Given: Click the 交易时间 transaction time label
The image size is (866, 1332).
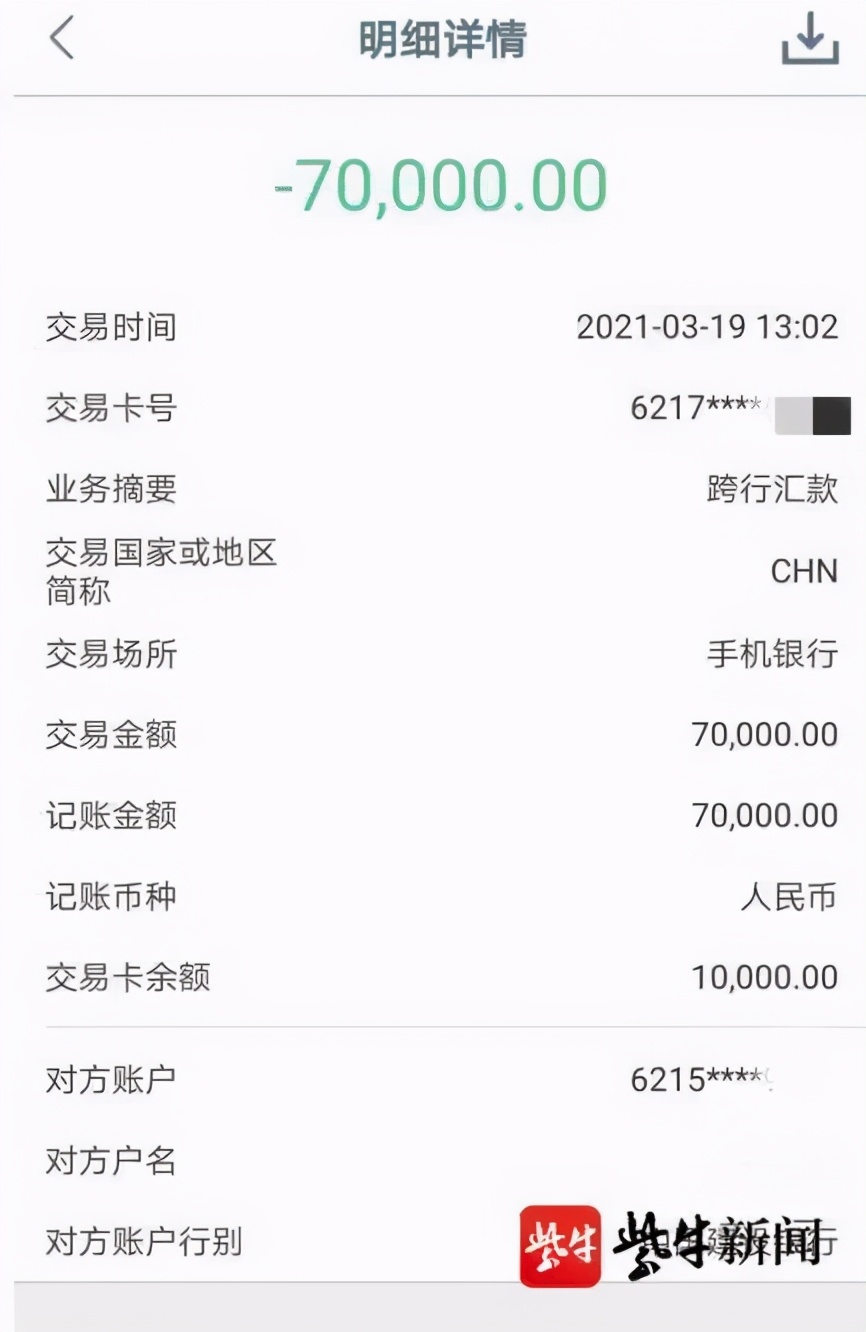Looking at the screenshot, I should point(110,327).
